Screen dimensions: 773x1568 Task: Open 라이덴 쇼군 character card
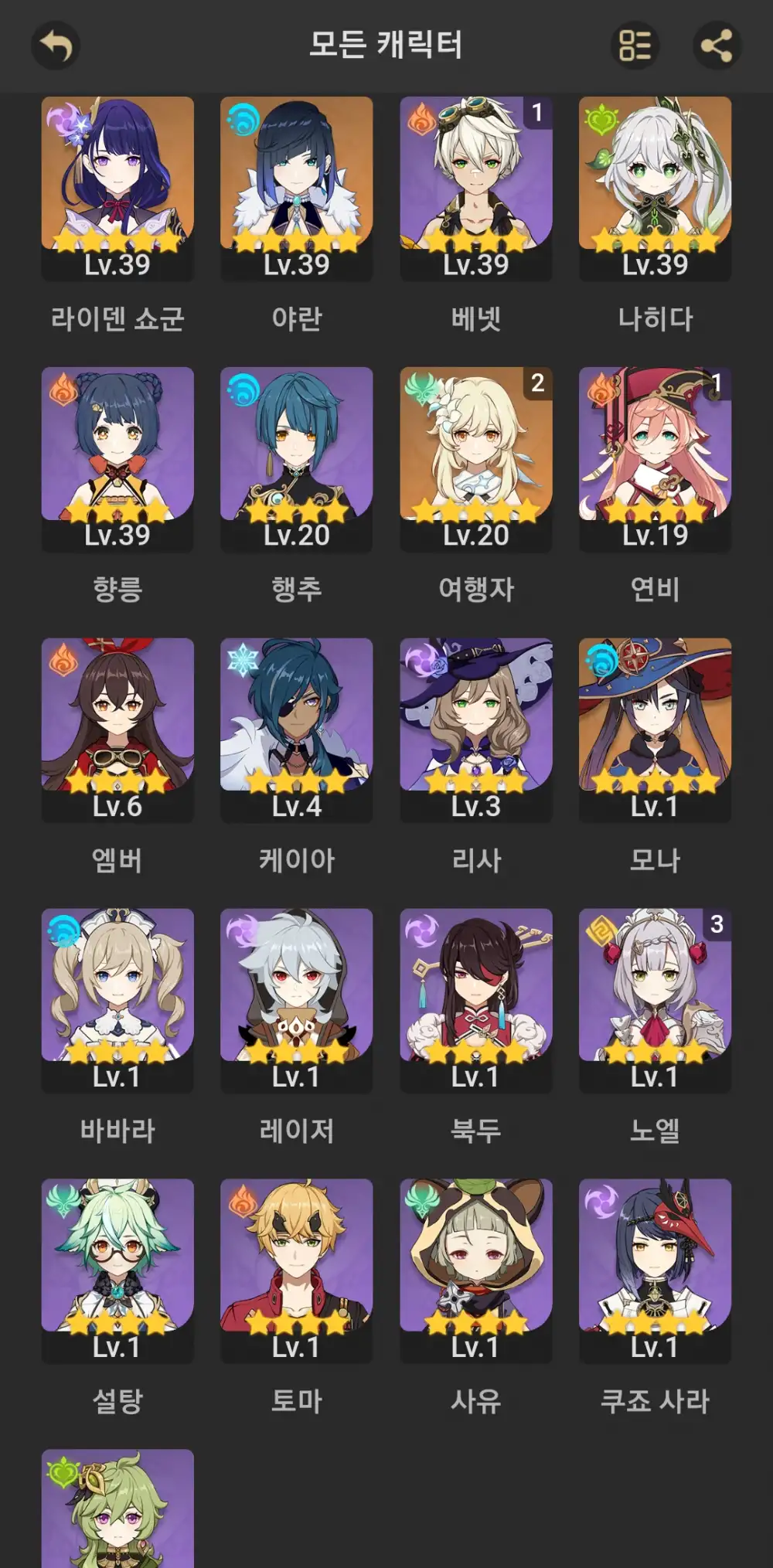tap(117, 188)
